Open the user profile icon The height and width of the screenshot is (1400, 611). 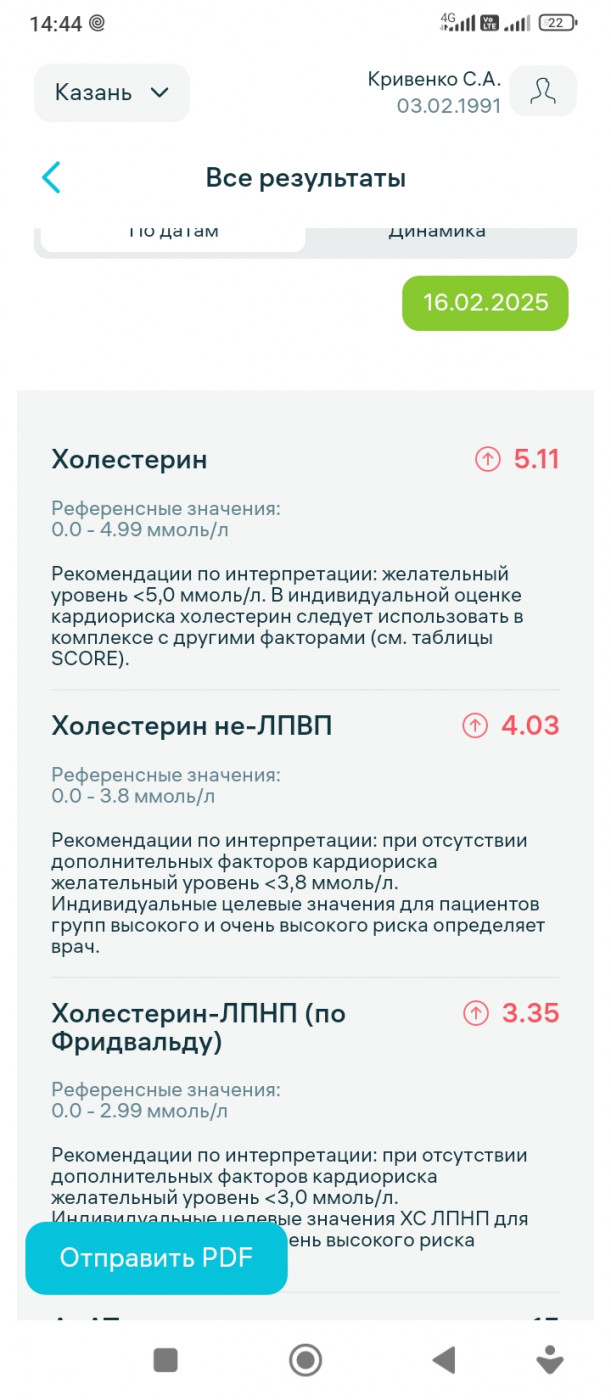[x=543, y=92]
